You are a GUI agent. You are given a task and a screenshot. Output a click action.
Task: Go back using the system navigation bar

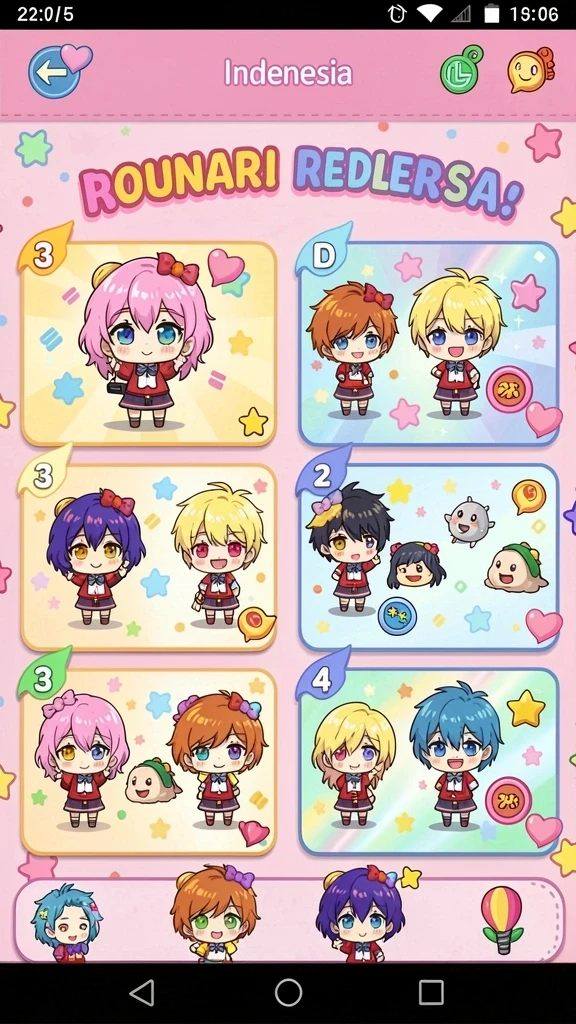click(142, 993)
